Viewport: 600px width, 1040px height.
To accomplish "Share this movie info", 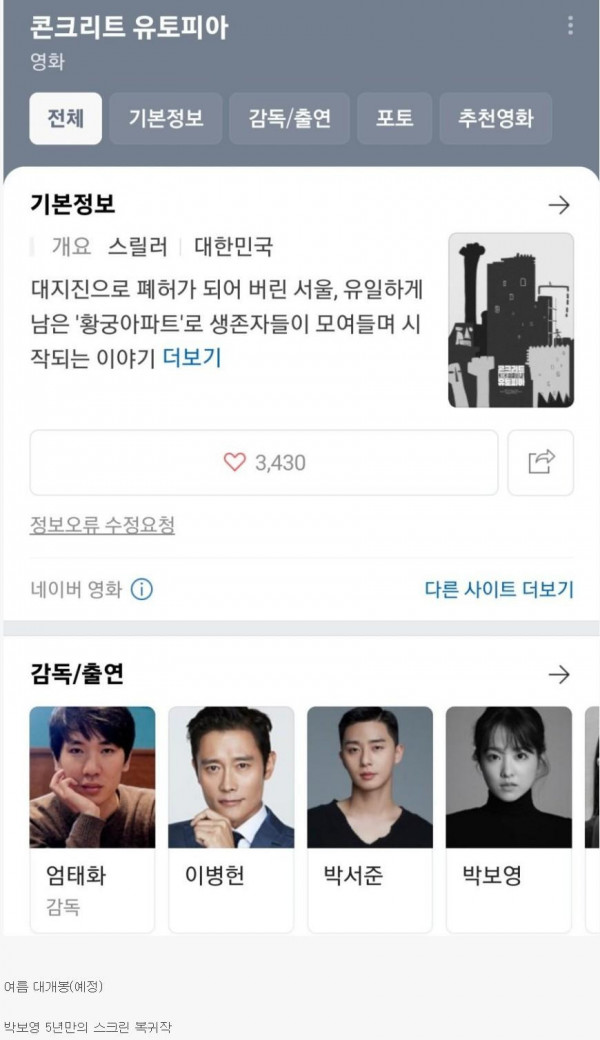I will coord(541,462).
